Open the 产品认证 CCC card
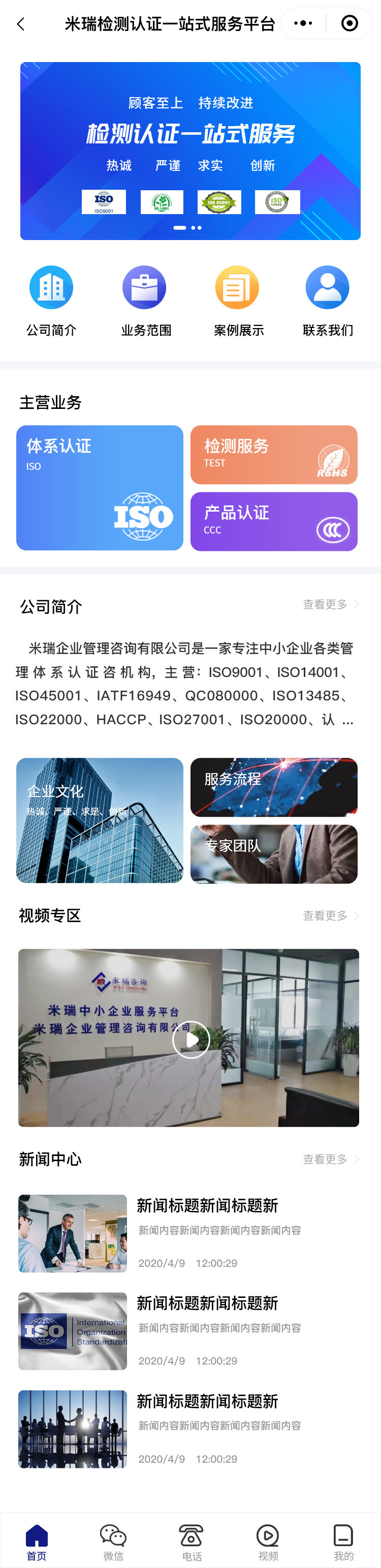The height and width of the screenshot is (1568, 381). (x=273, y=522)
